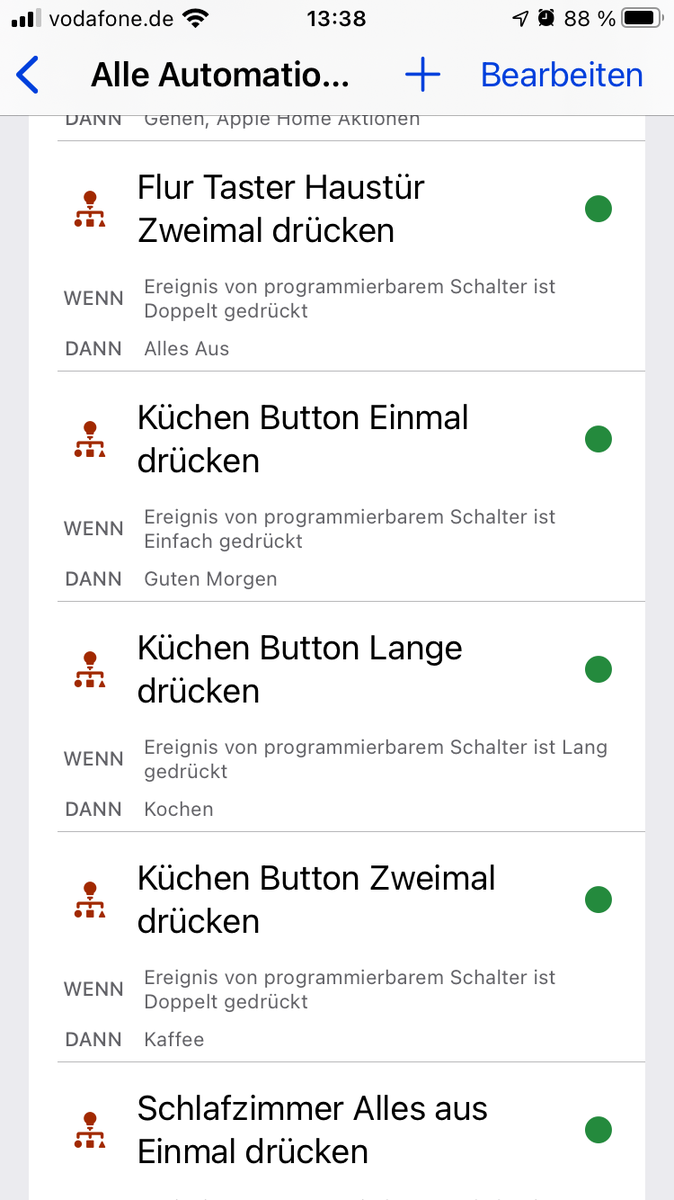Screen dimensions: 674x1200
Task: Tap Bearbeiten to edit the list
Action: [561, 75]
